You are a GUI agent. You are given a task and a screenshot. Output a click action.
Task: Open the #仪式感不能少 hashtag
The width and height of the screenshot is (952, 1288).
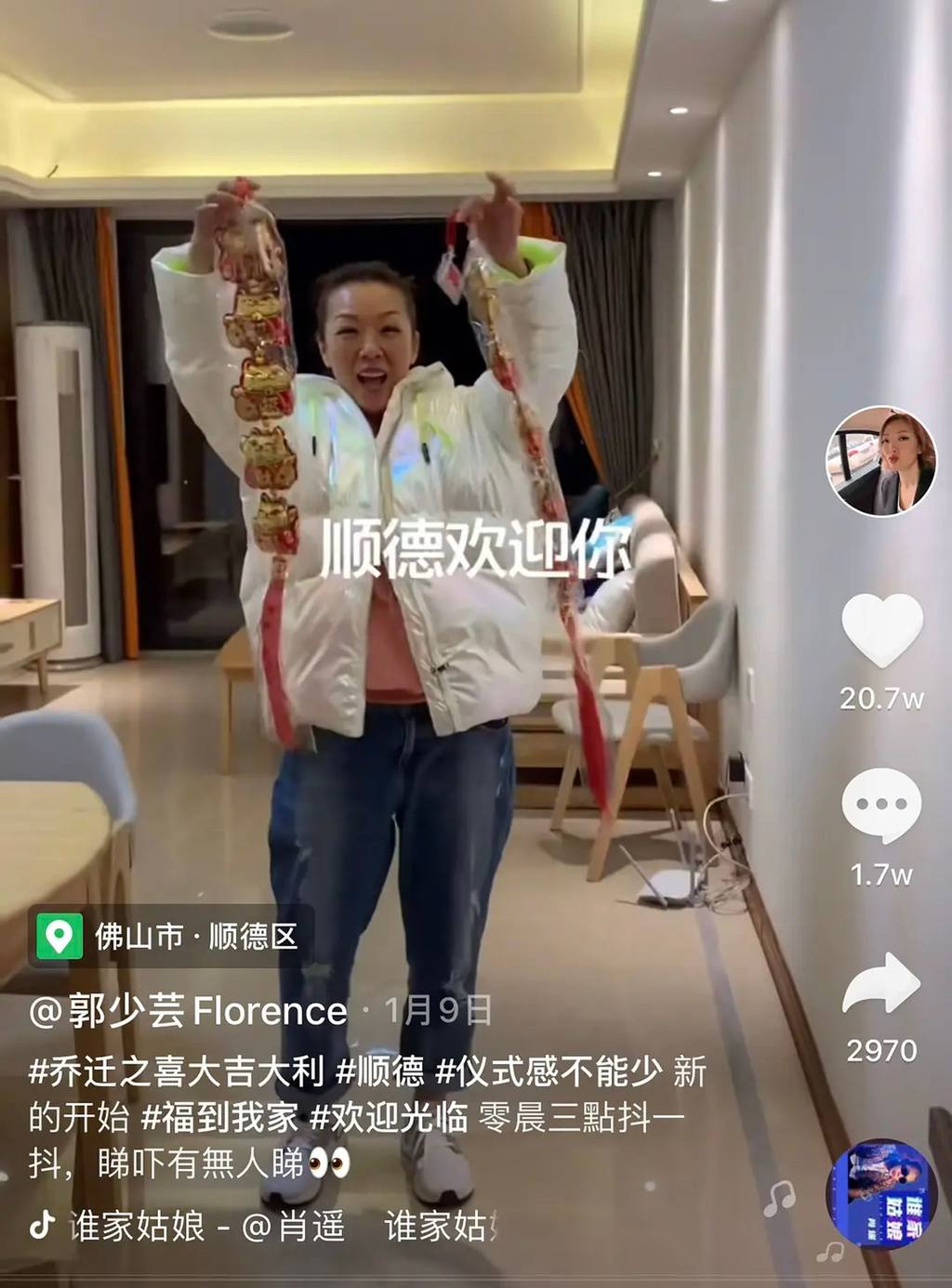548,1071
